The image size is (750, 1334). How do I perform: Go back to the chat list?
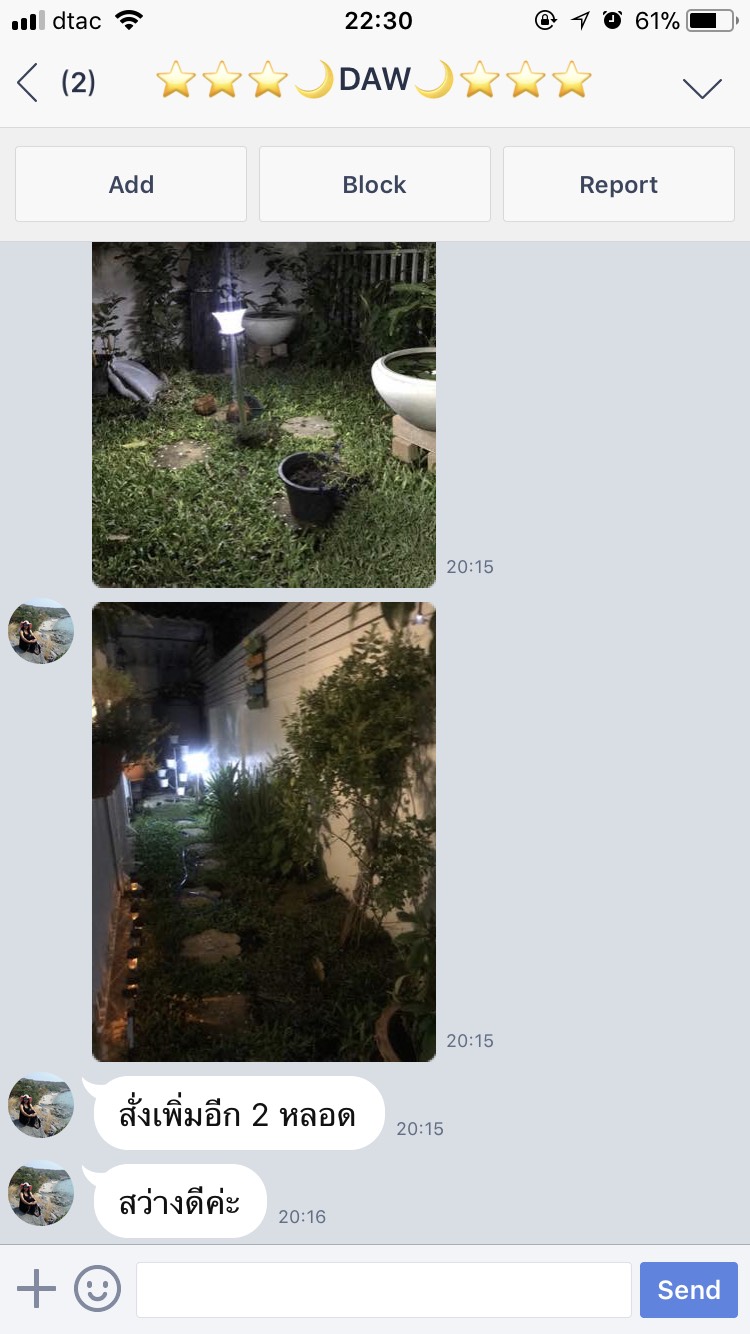tap(28, 83)
